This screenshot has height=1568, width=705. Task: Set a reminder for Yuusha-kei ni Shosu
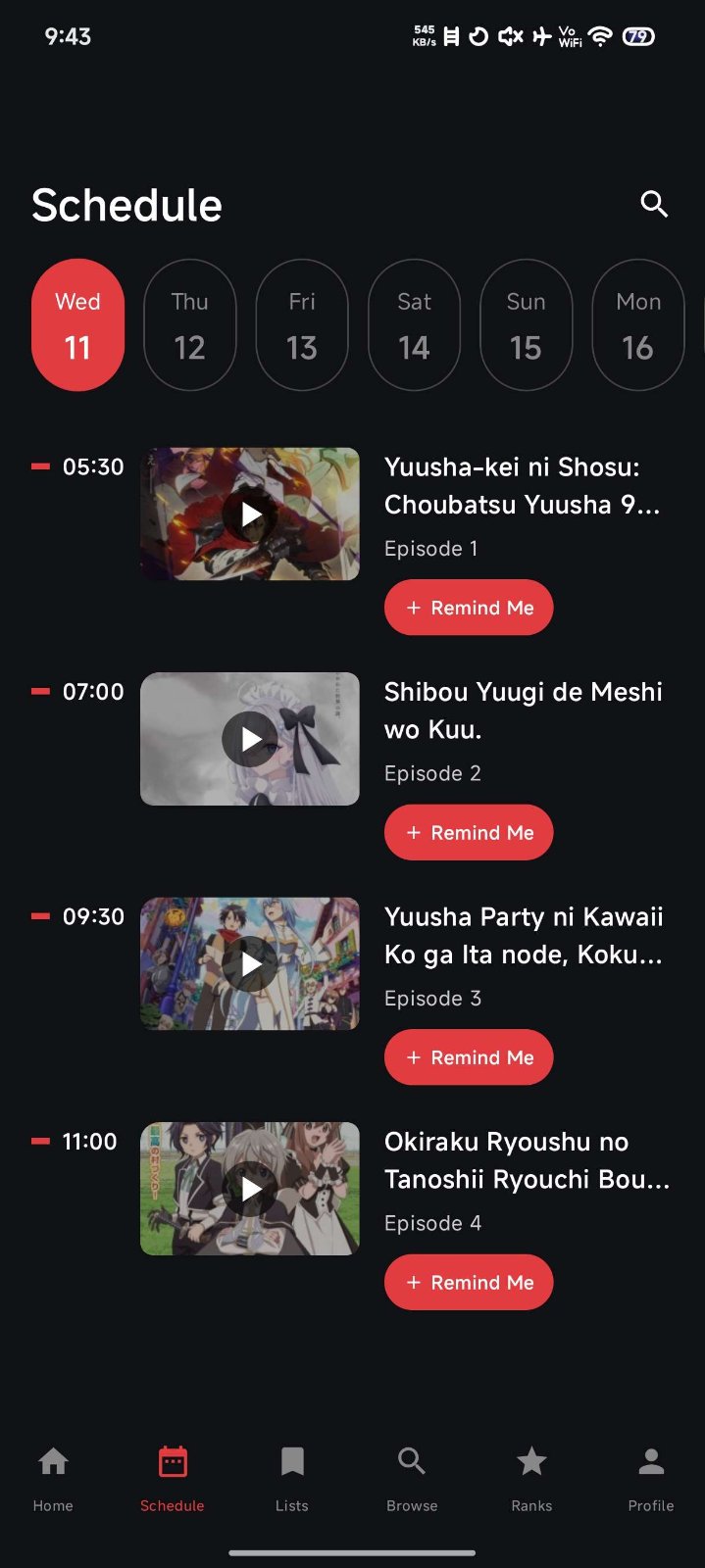click(x=469, y=608)
